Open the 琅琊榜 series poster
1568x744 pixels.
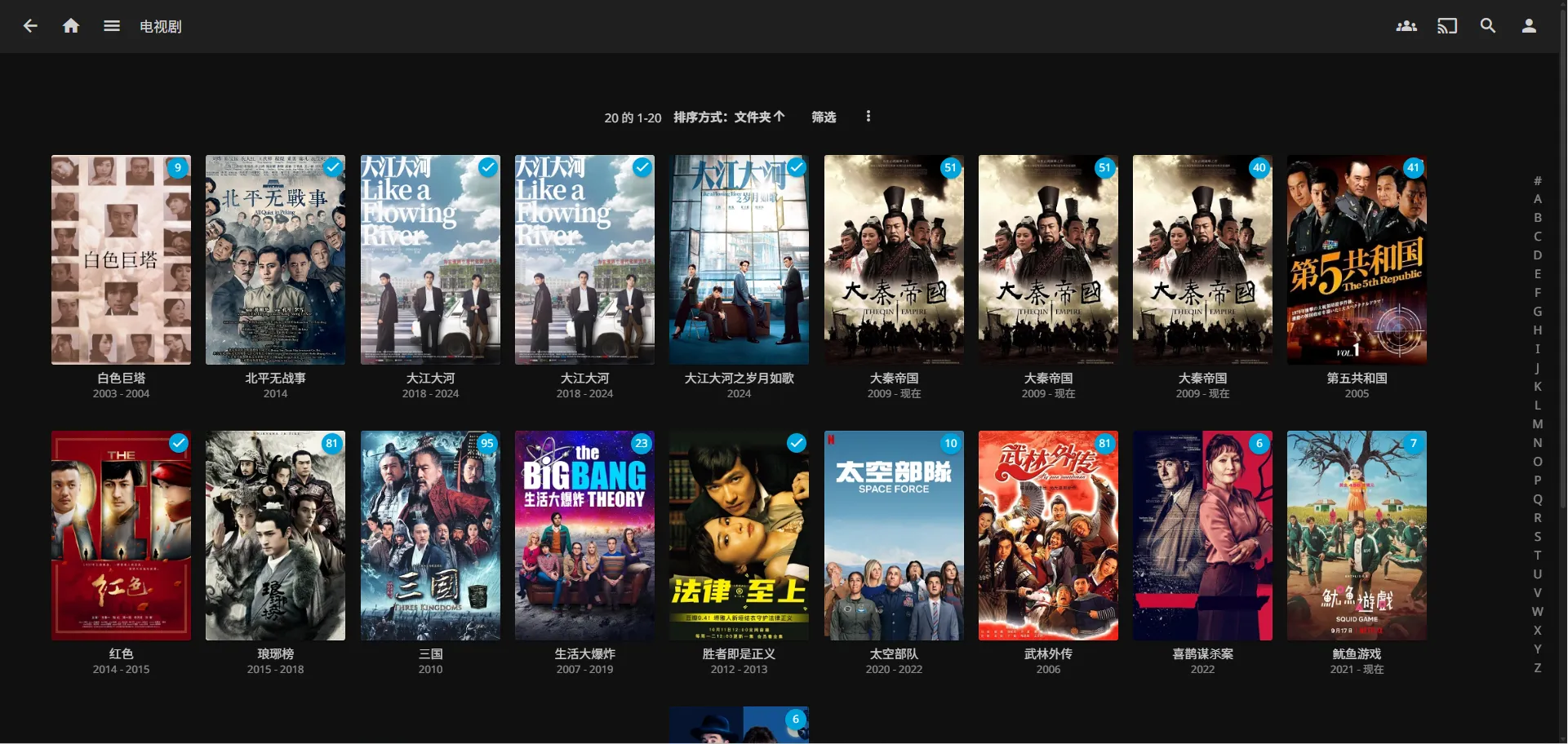coord(275,535)
